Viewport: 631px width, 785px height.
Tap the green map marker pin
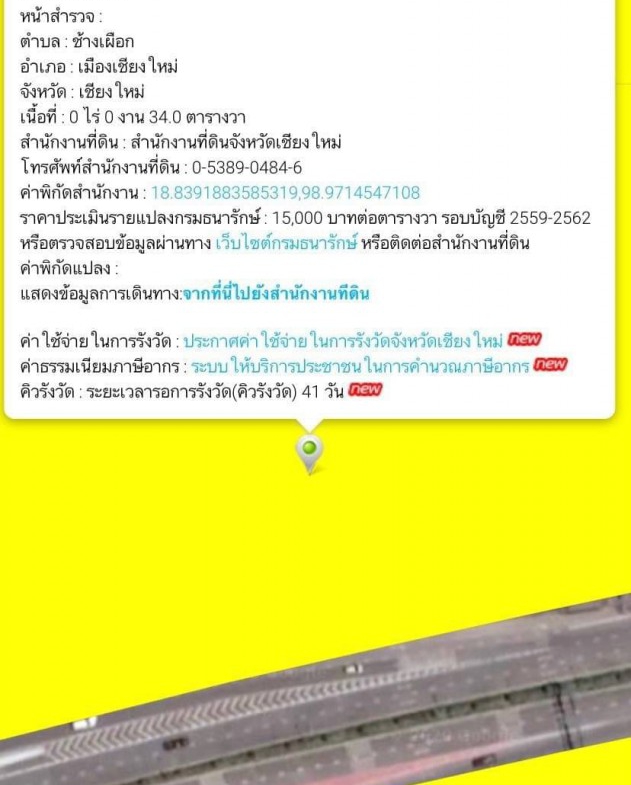click(x=311, y=452)
